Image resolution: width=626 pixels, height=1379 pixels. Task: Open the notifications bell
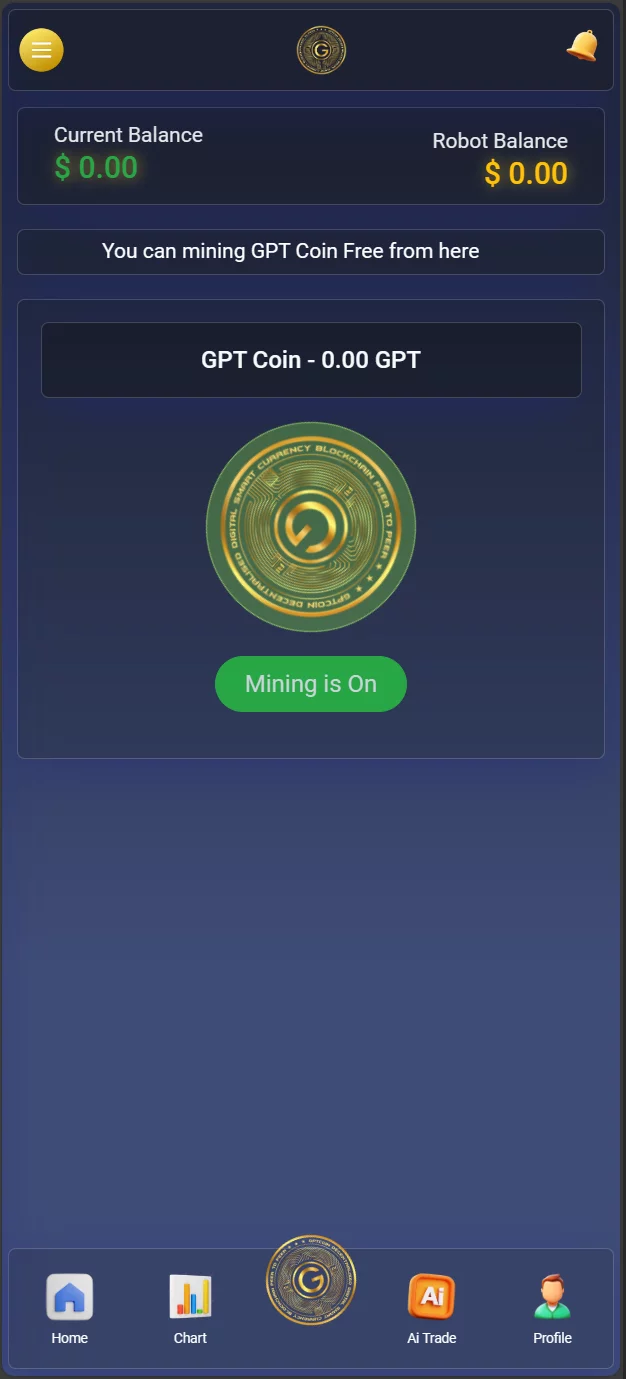pos(582,46)
